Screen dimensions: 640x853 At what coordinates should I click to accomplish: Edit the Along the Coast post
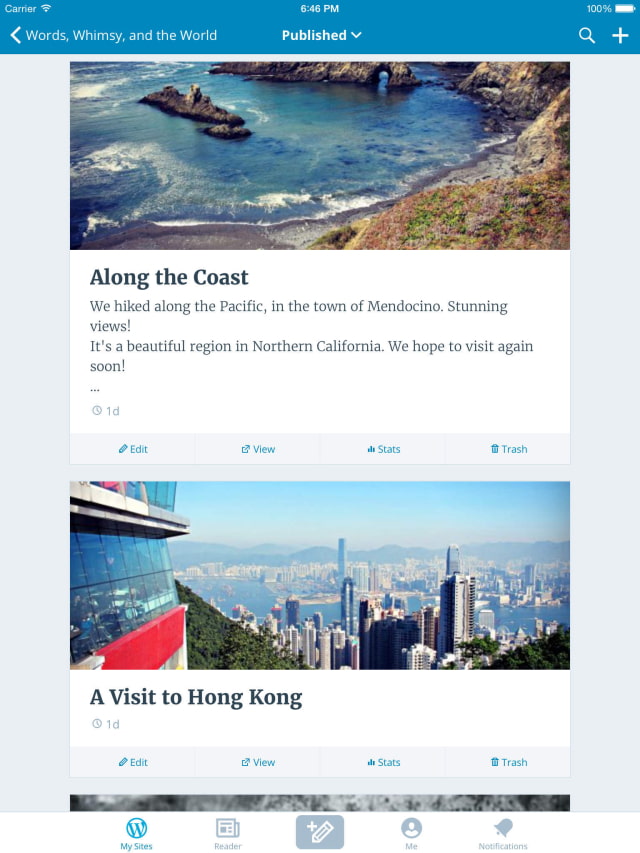coord(133,449)
